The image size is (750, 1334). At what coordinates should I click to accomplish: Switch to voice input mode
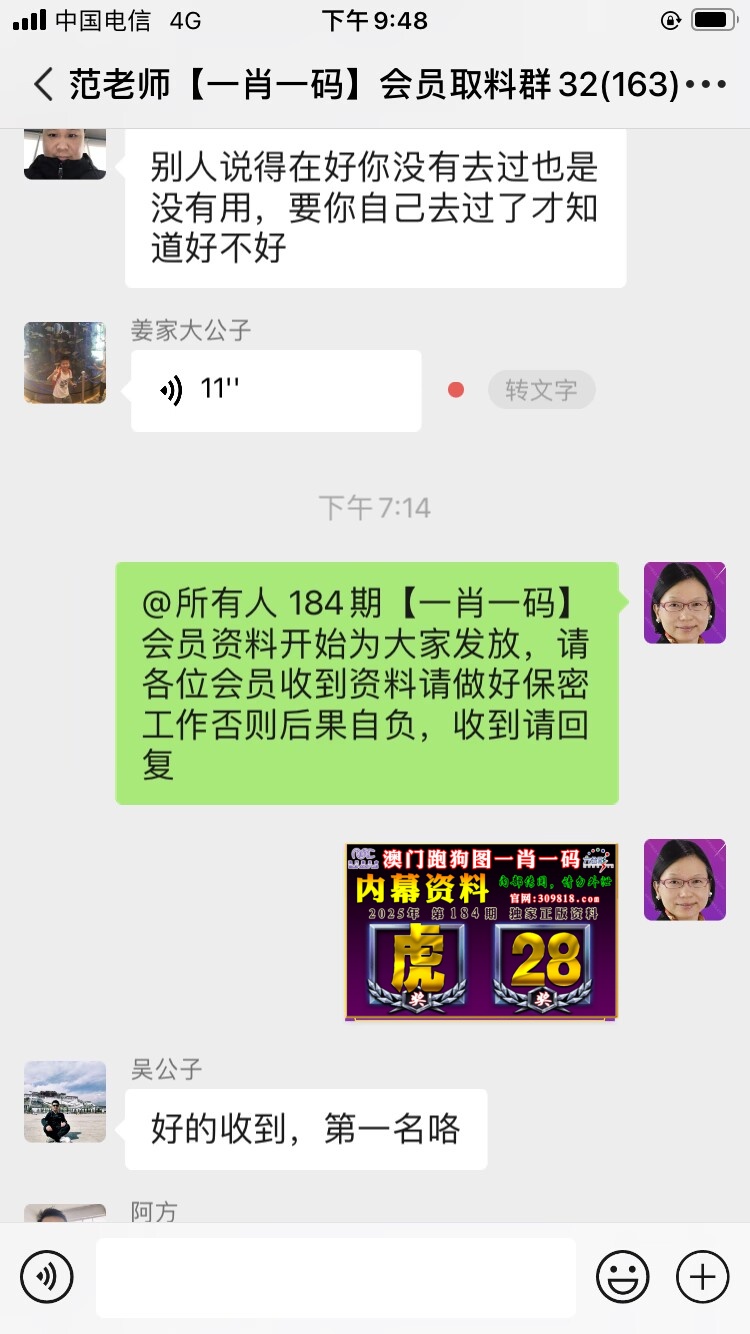[47, 1277]
